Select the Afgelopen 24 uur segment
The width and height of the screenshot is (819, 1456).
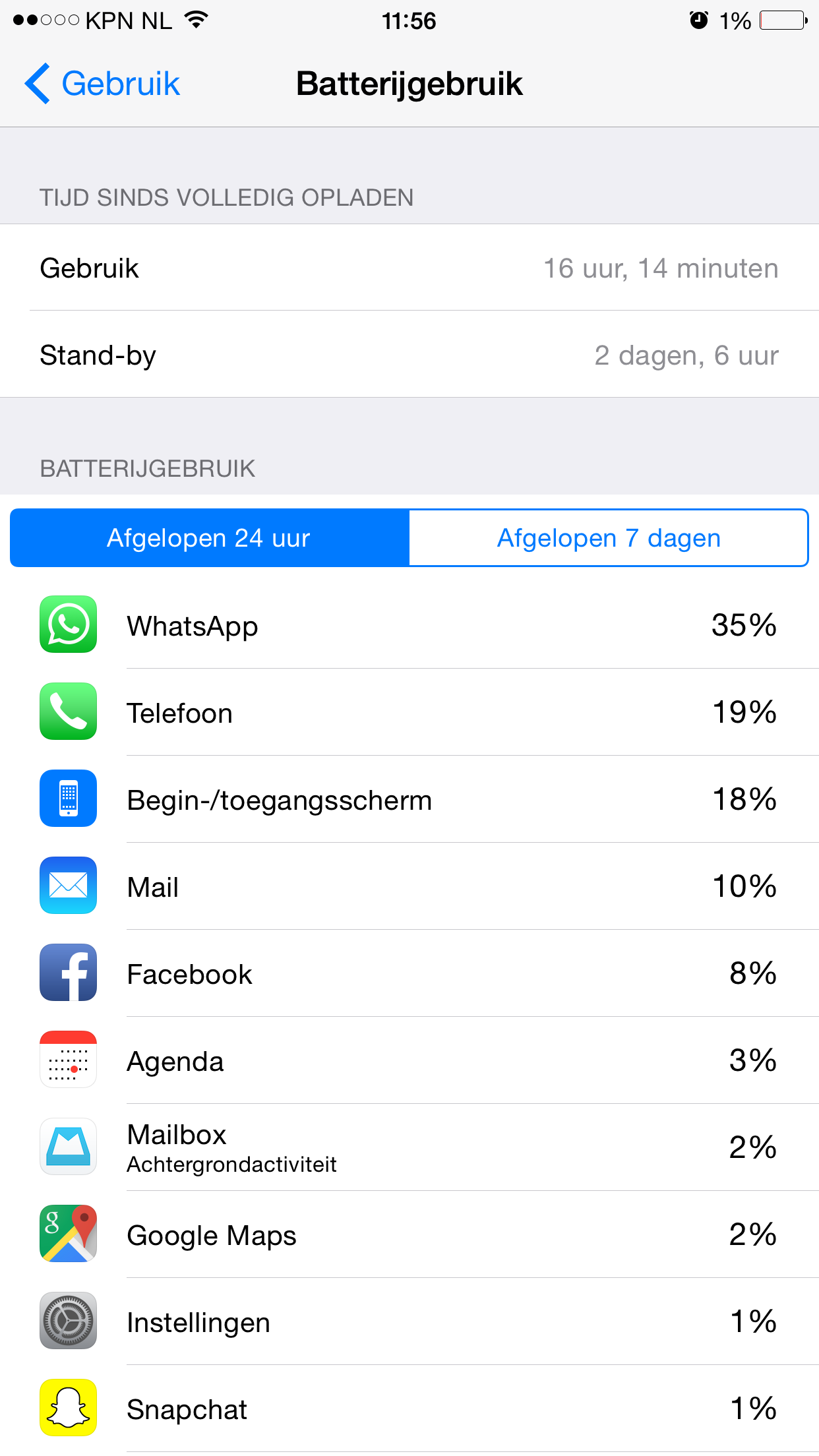click(x=210, y=537)
